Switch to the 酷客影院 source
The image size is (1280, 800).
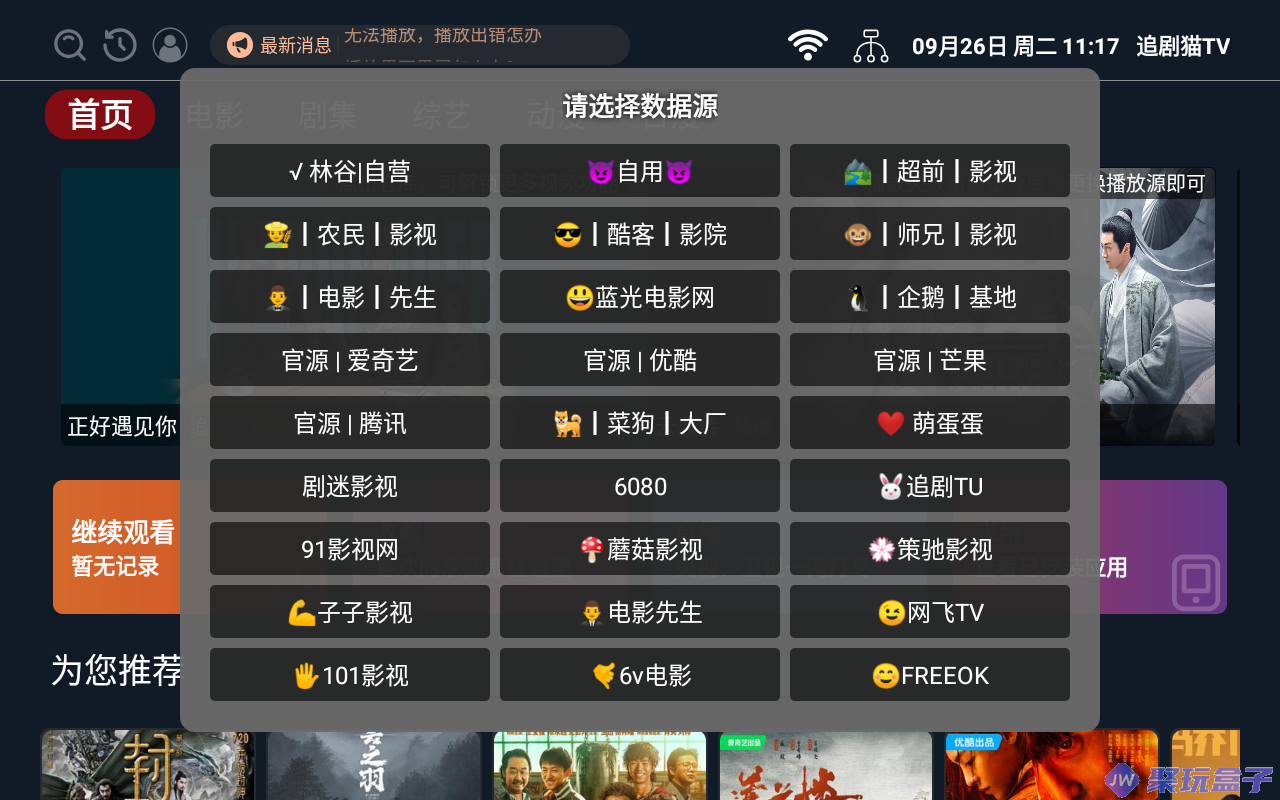[640, 234]
